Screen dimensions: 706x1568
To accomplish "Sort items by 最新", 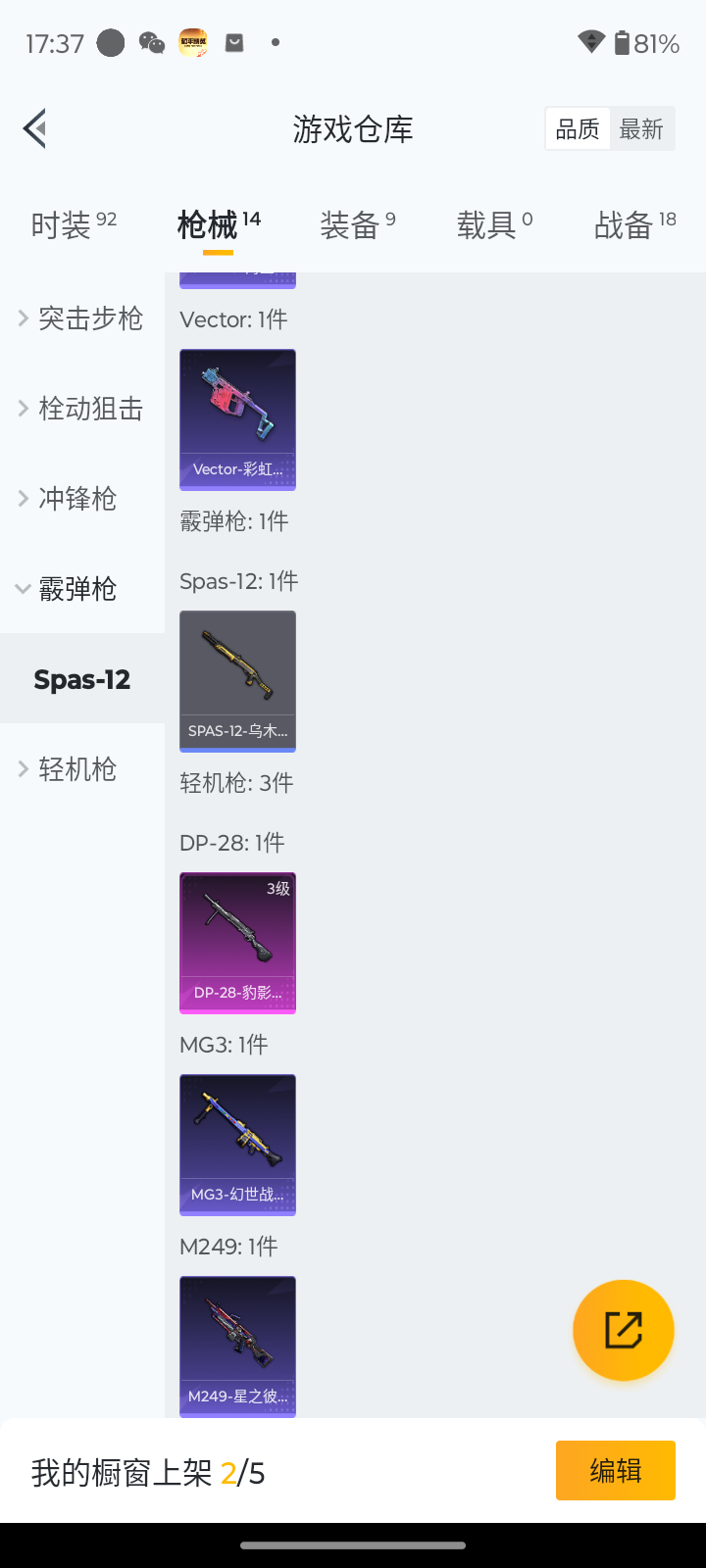I will 641,128.
